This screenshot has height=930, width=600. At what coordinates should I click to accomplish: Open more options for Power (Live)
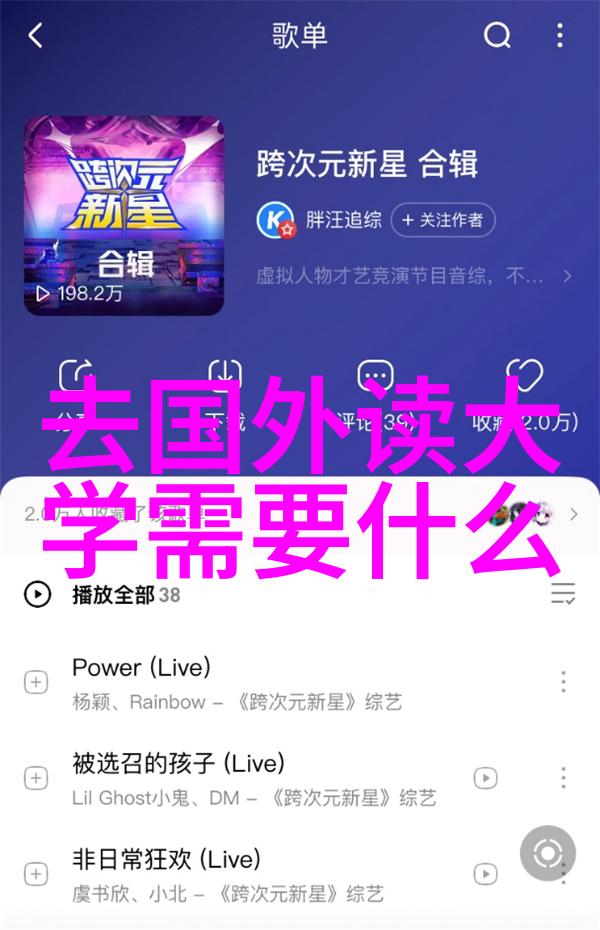pyautogui.click(x=563, y=682)
